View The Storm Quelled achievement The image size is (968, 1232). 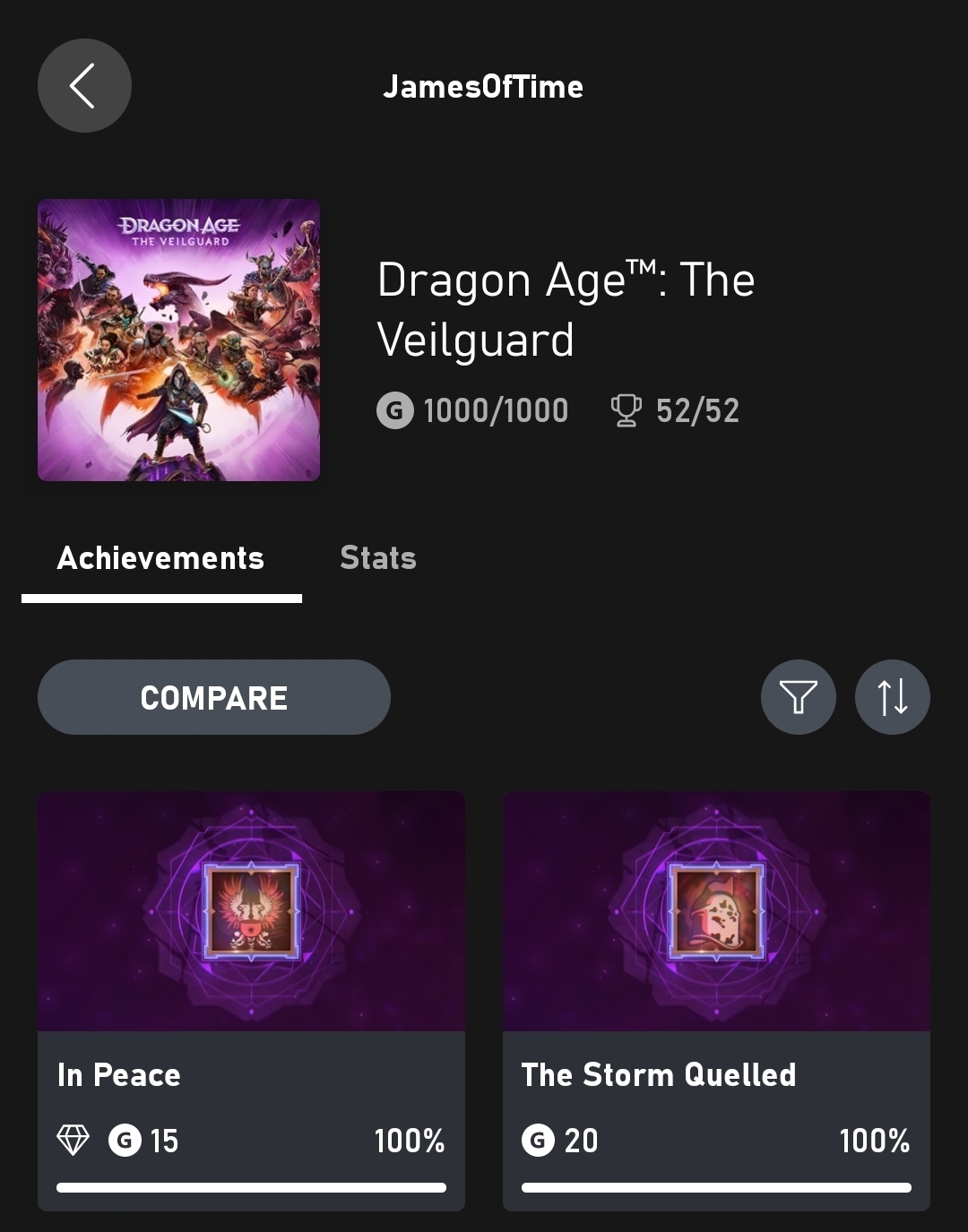(716, 1000)
